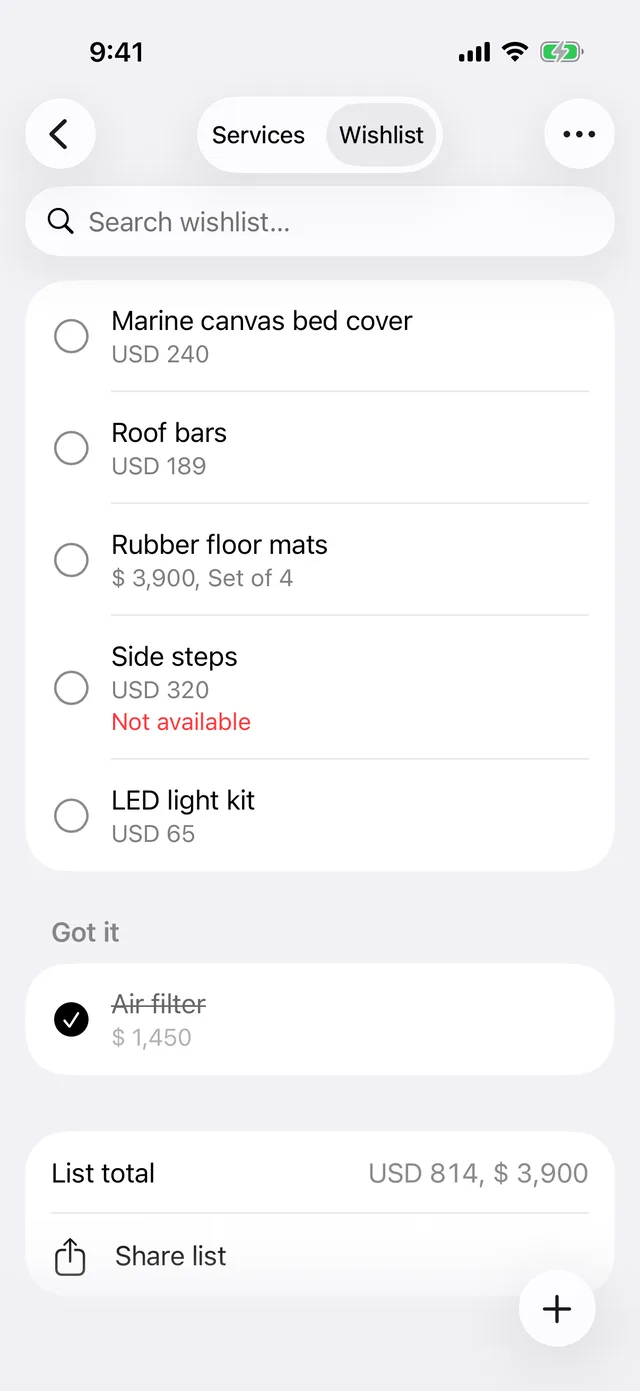Mark LED light kit as purchased
The height and width of the screenshot is (1391, 640).
click(x=71, y=816)
